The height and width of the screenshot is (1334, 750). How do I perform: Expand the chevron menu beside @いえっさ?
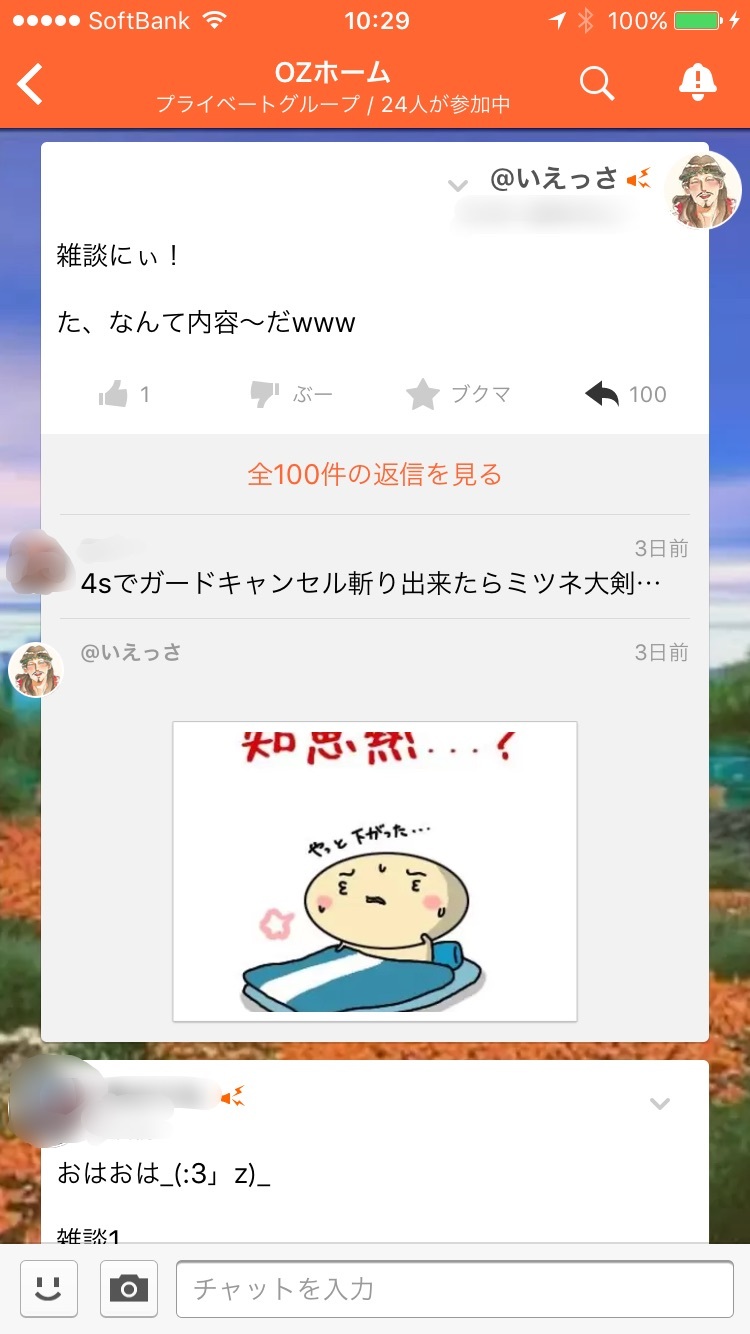pyautogui.click(x=458, y=185)
